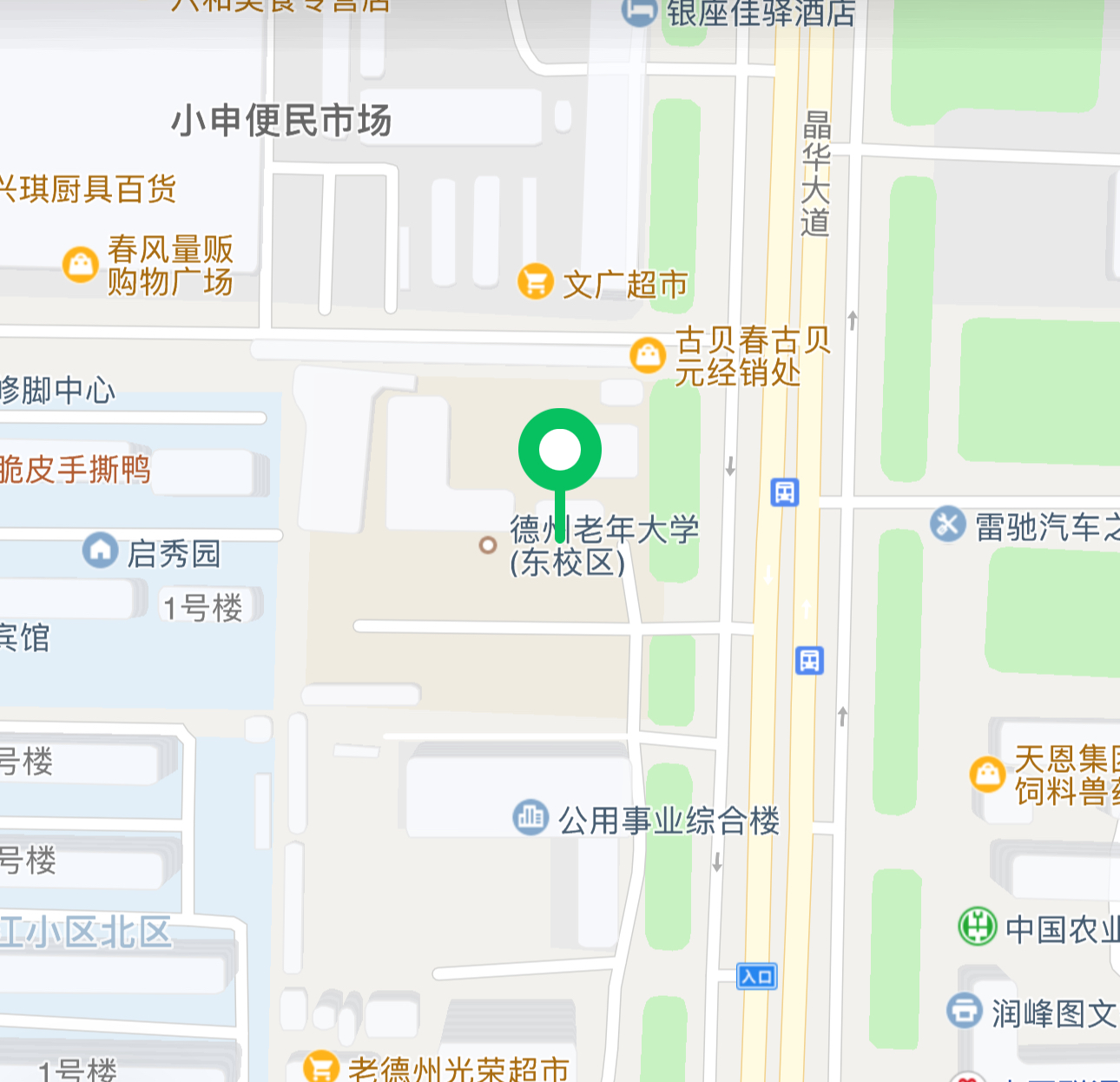Open the 老德州光荣超市 supermarket marker
1120x1082 pixels.
tap(320, 1066)
